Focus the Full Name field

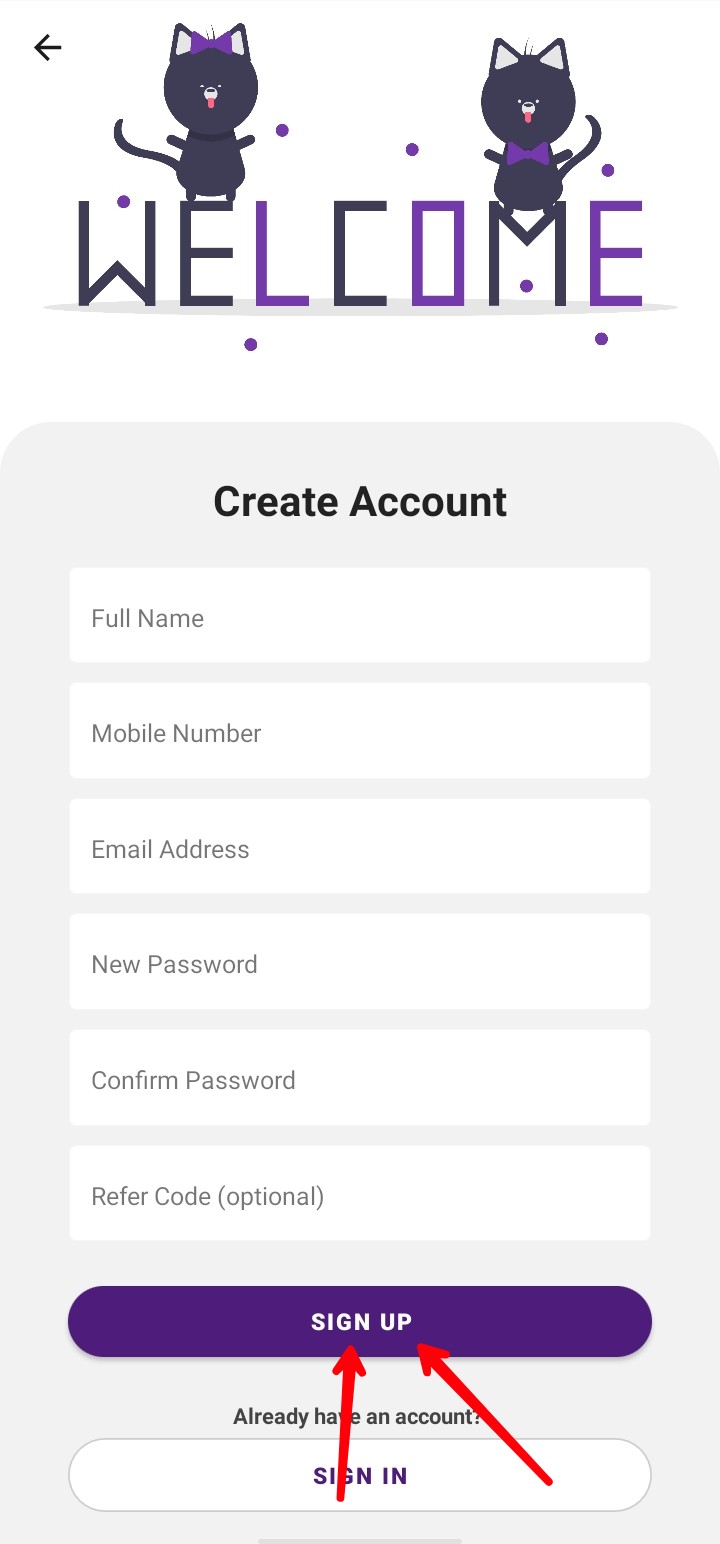click(x=360, y=615)
